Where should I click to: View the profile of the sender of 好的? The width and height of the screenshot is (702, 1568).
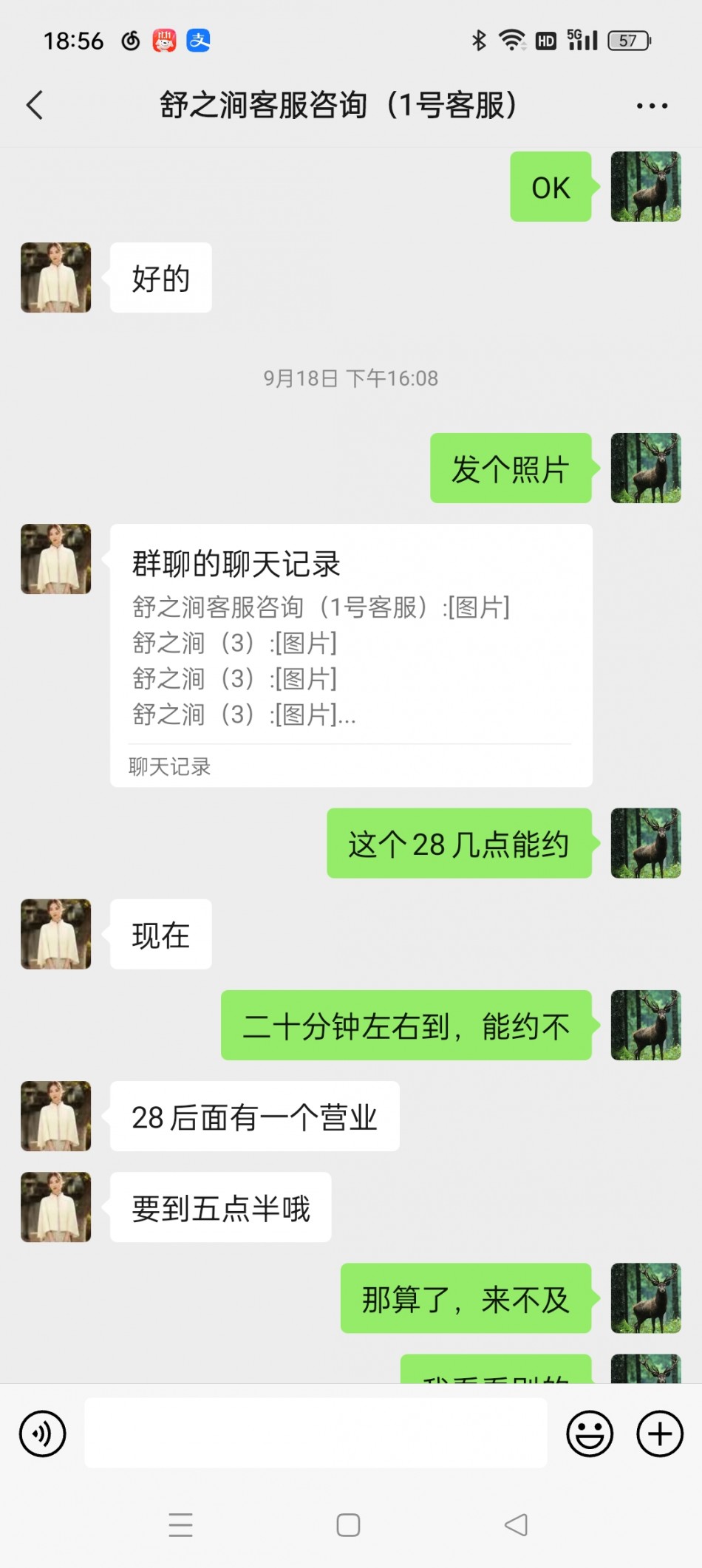[x=56, y=278]
